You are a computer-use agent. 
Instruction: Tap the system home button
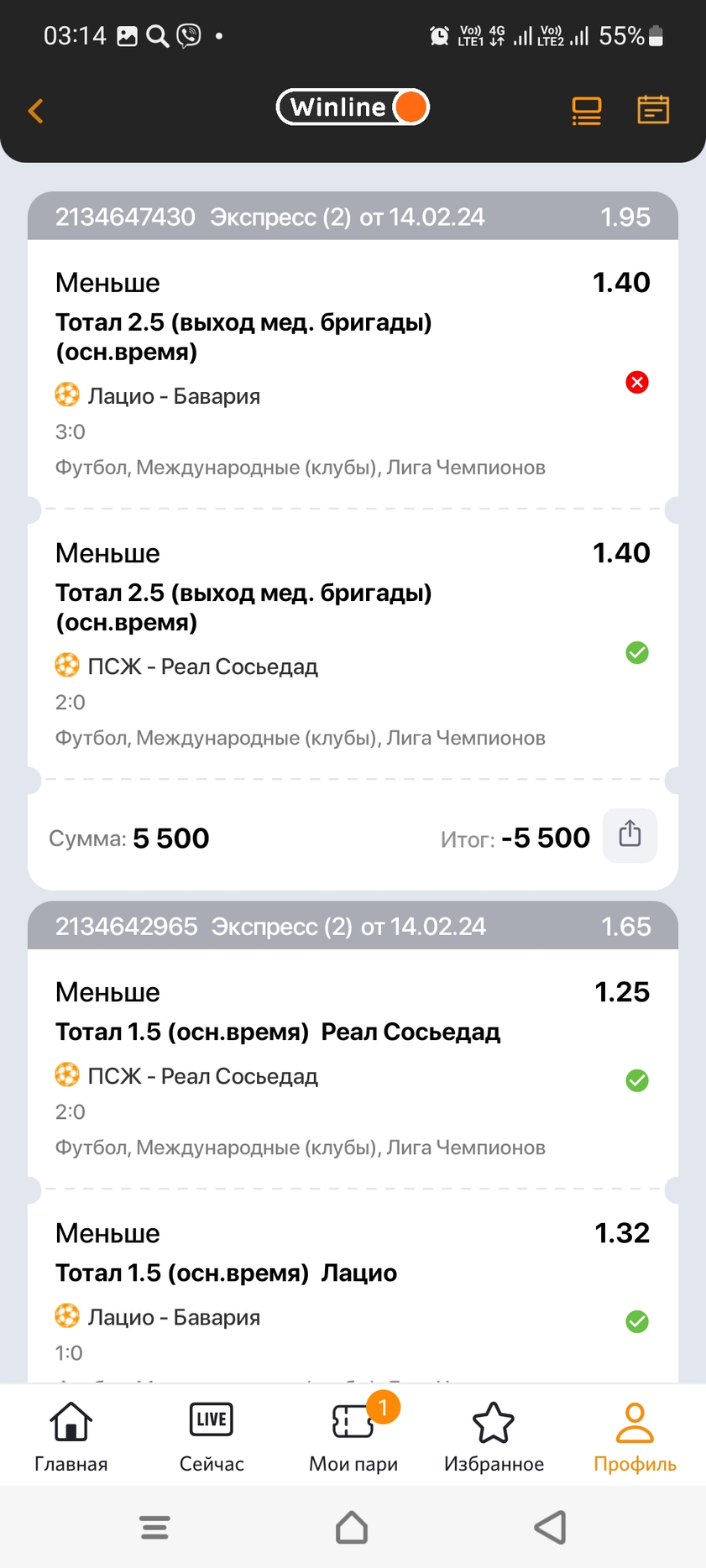coord(352,1528)
